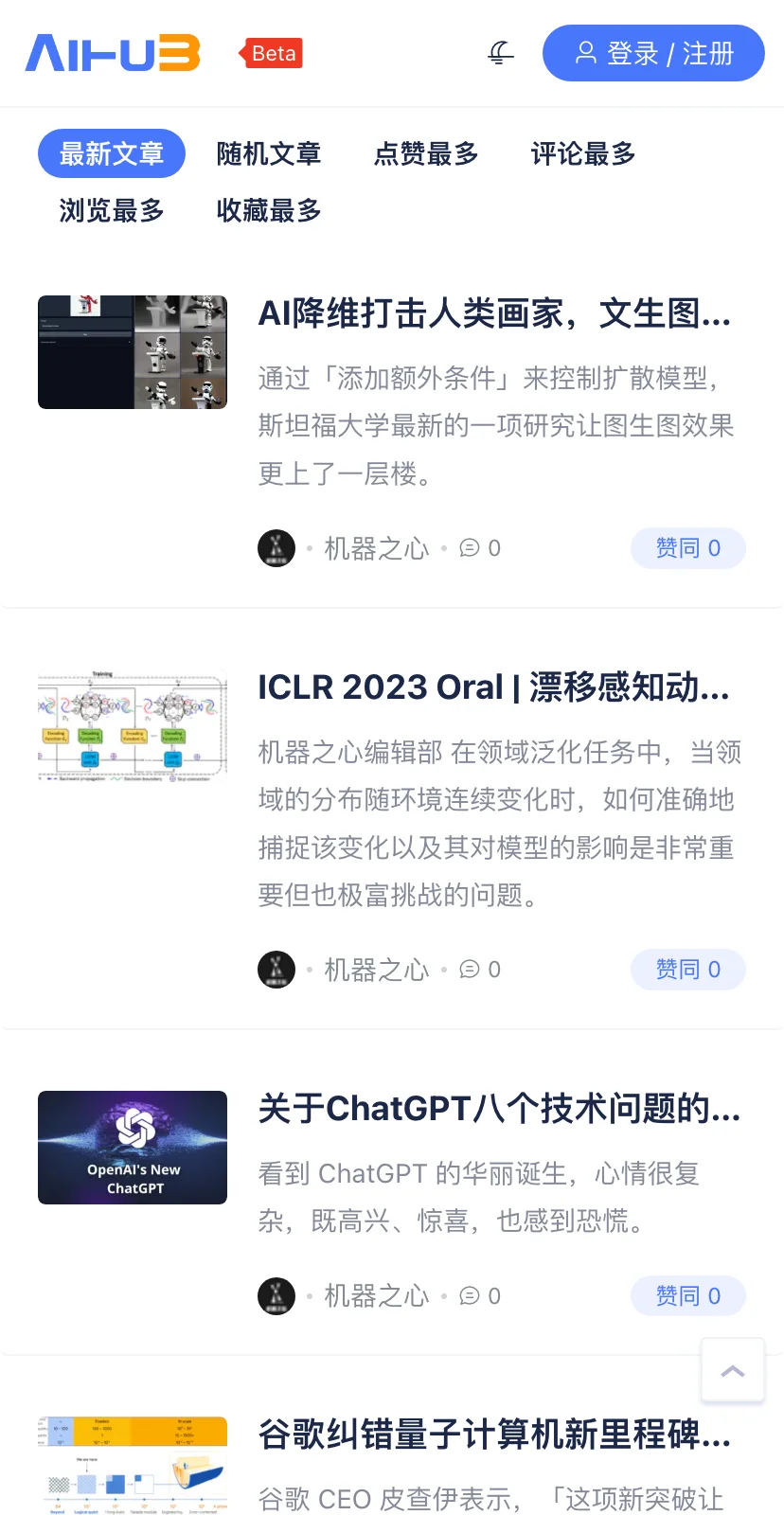The width and height of the screenshot is (784, 1515).
Task: Tap 赞同 on the ICLR 2023 Oral article
Action: (688, 970)
